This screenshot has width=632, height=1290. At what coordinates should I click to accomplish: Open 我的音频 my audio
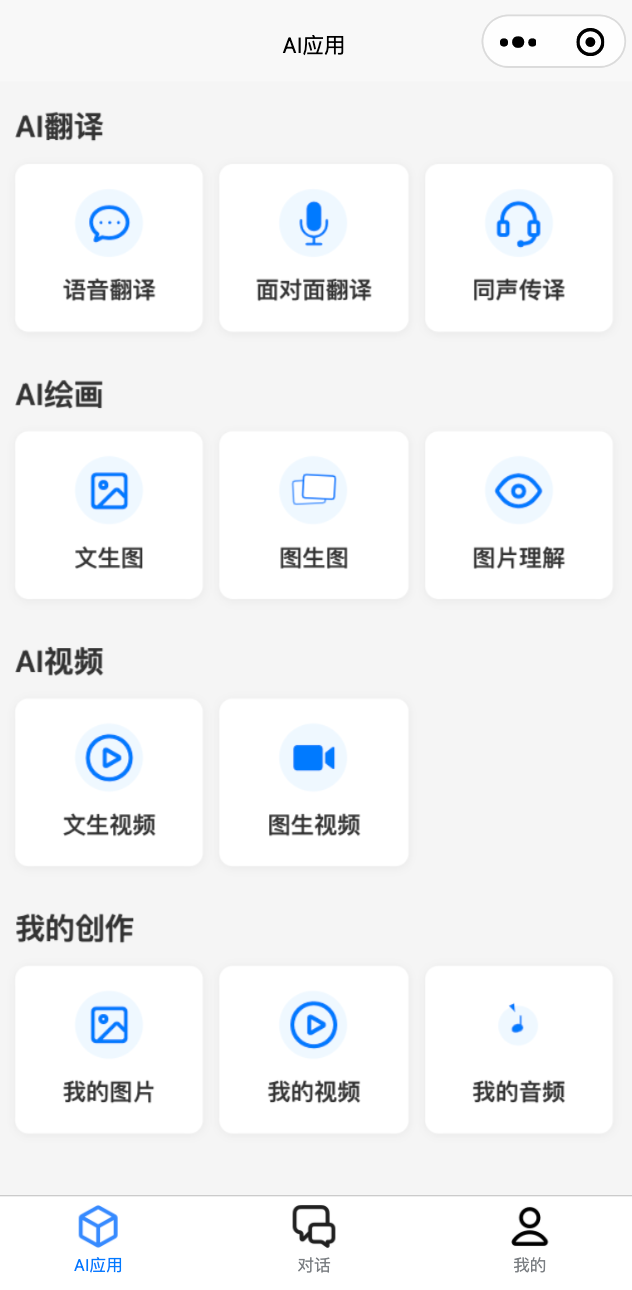click(519, 1049)
